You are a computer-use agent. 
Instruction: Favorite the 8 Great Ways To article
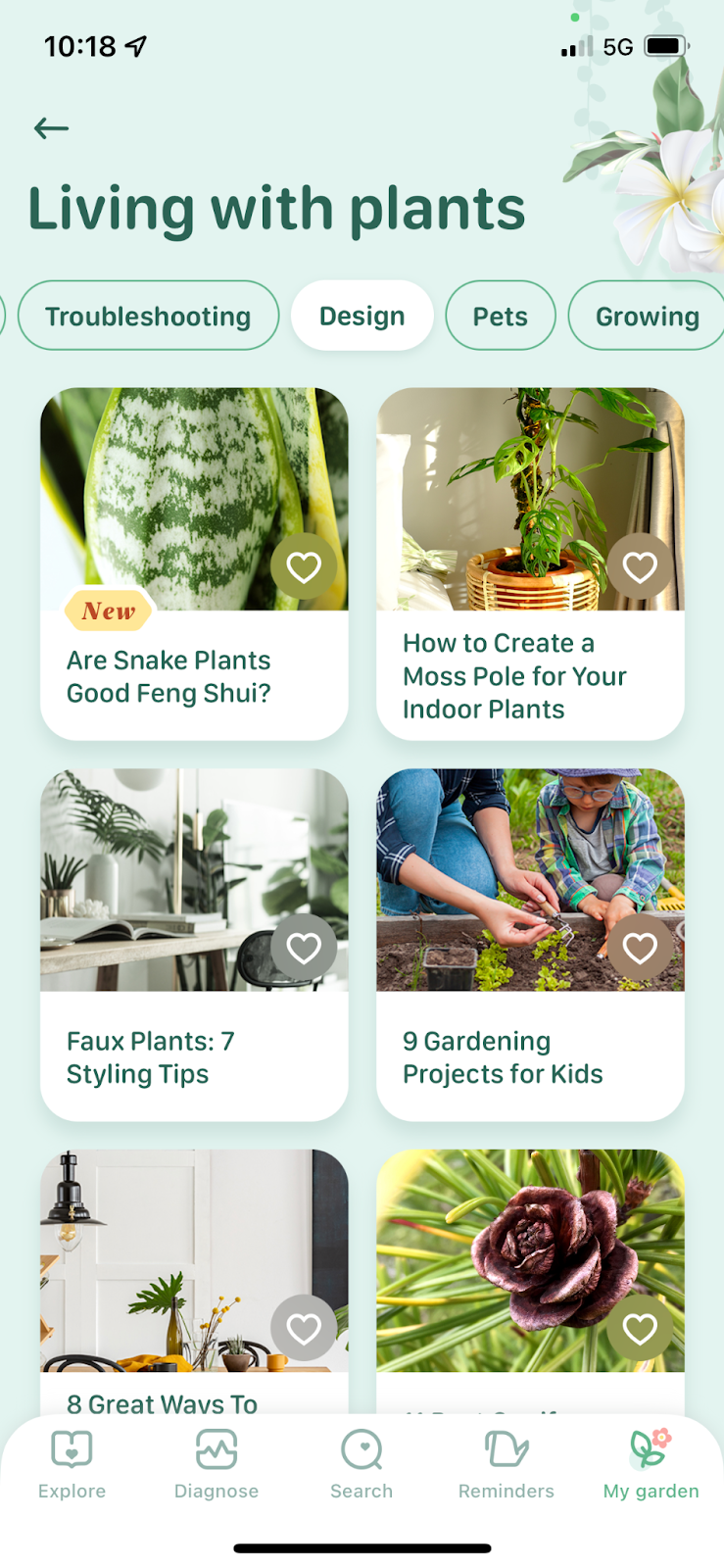pyautogui.click(x=304, y=1328)
